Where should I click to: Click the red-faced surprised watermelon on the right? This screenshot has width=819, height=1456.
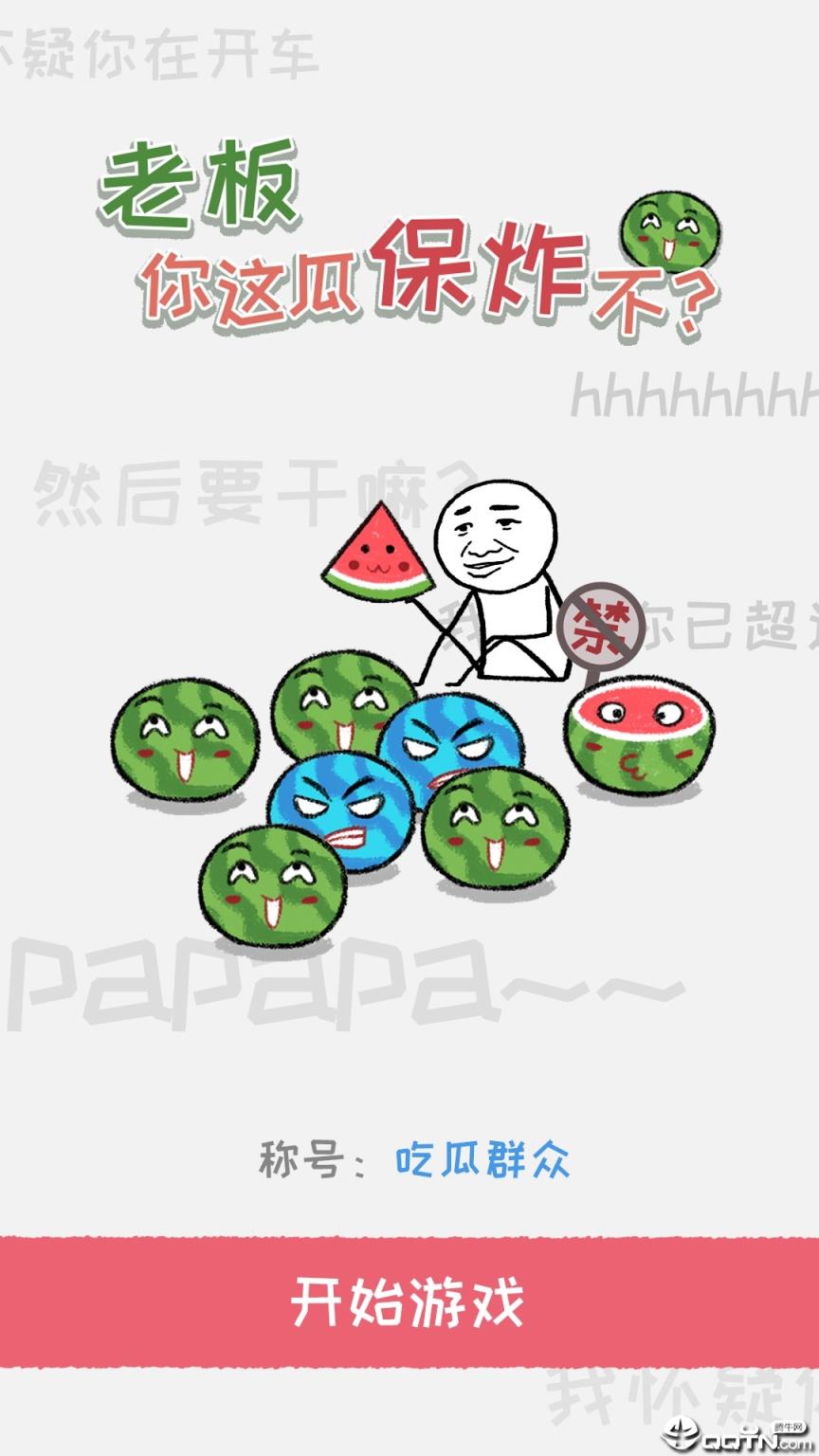click(x=643, y=735)
